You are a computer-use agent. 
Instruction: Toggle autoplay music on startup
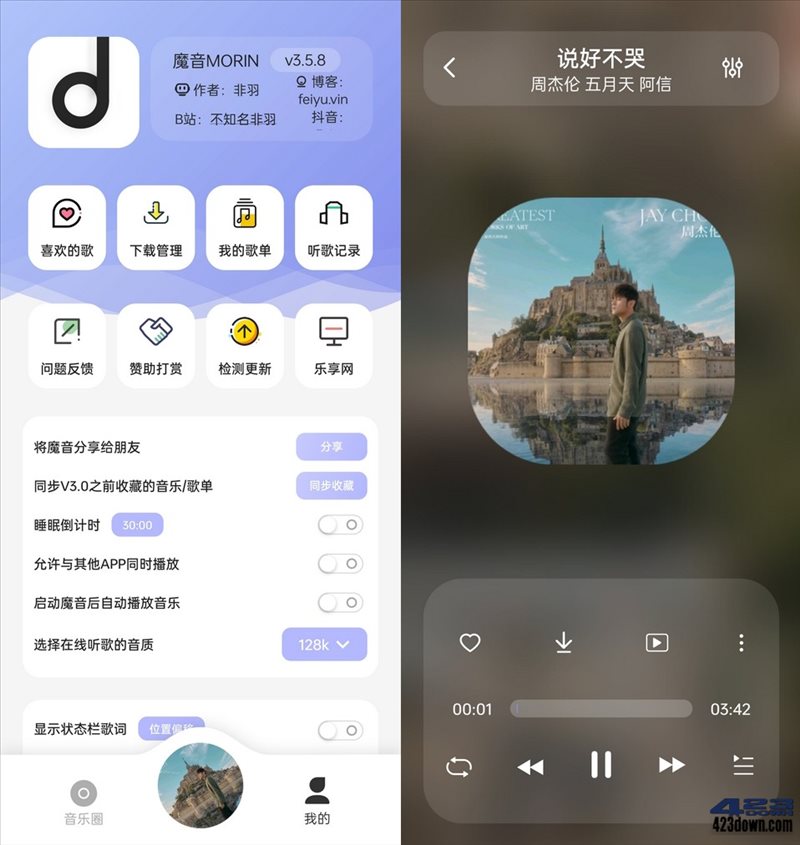pyautogui.click(x=339, y=603)
